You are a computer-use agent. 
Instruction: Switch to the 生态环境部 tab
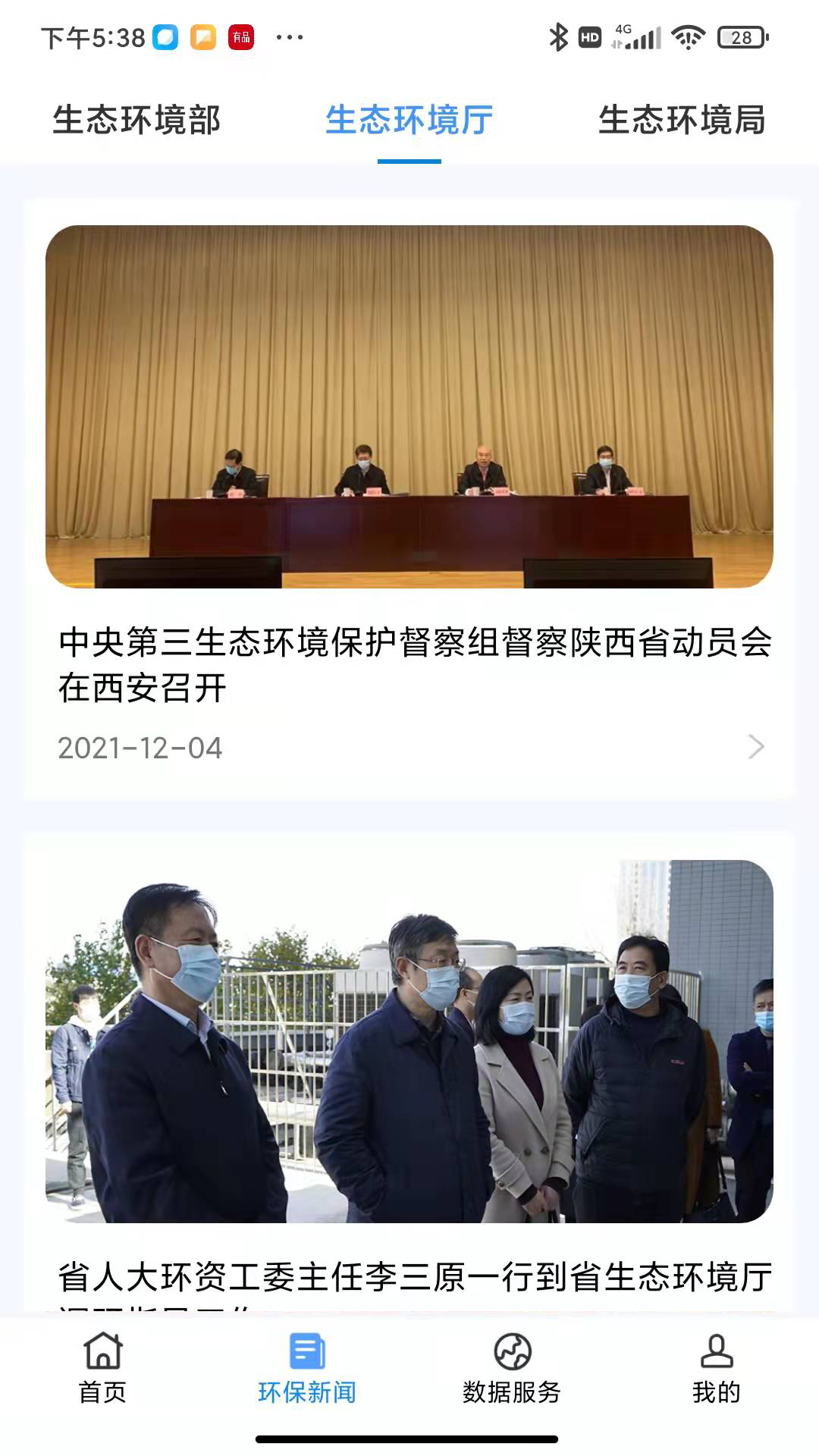[x=137, y=120]
